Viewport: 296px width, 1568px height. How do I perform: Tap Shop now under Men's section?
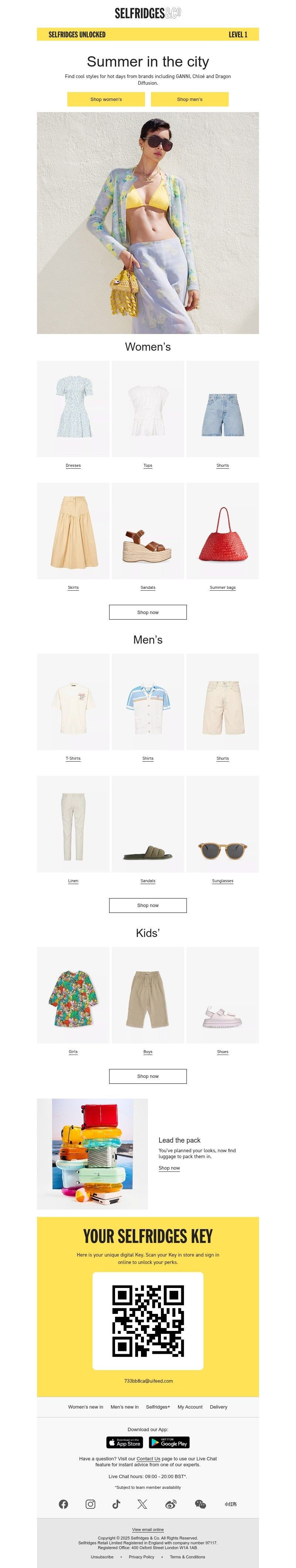coord(148,906)
